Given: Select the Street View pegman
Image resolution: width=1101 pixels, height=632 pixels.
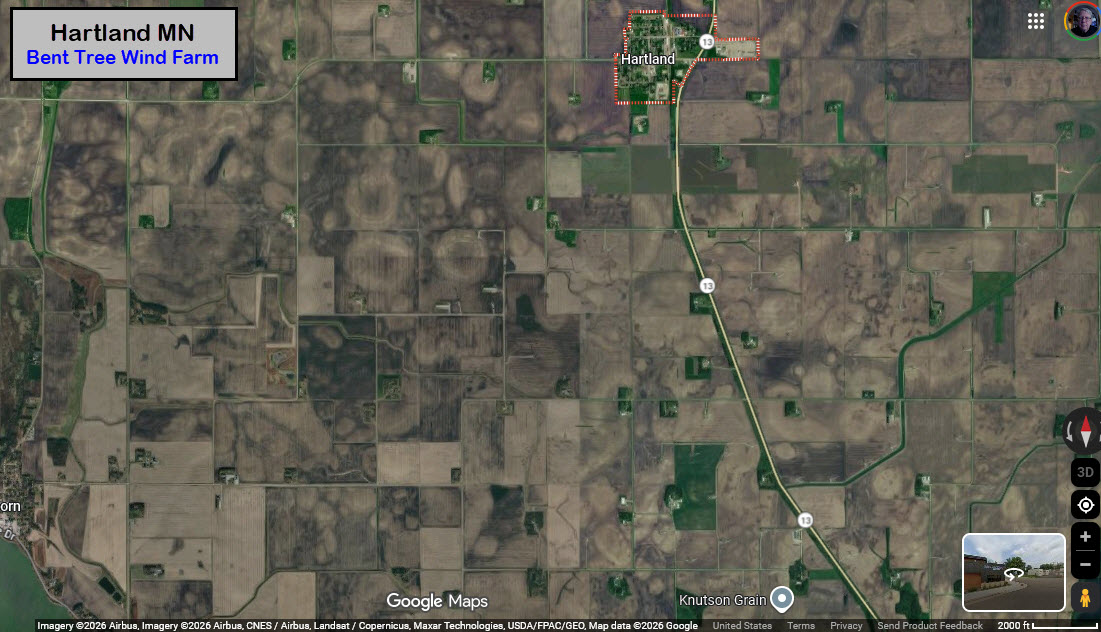Looking at the screenshot, I should pos(1085,598).
